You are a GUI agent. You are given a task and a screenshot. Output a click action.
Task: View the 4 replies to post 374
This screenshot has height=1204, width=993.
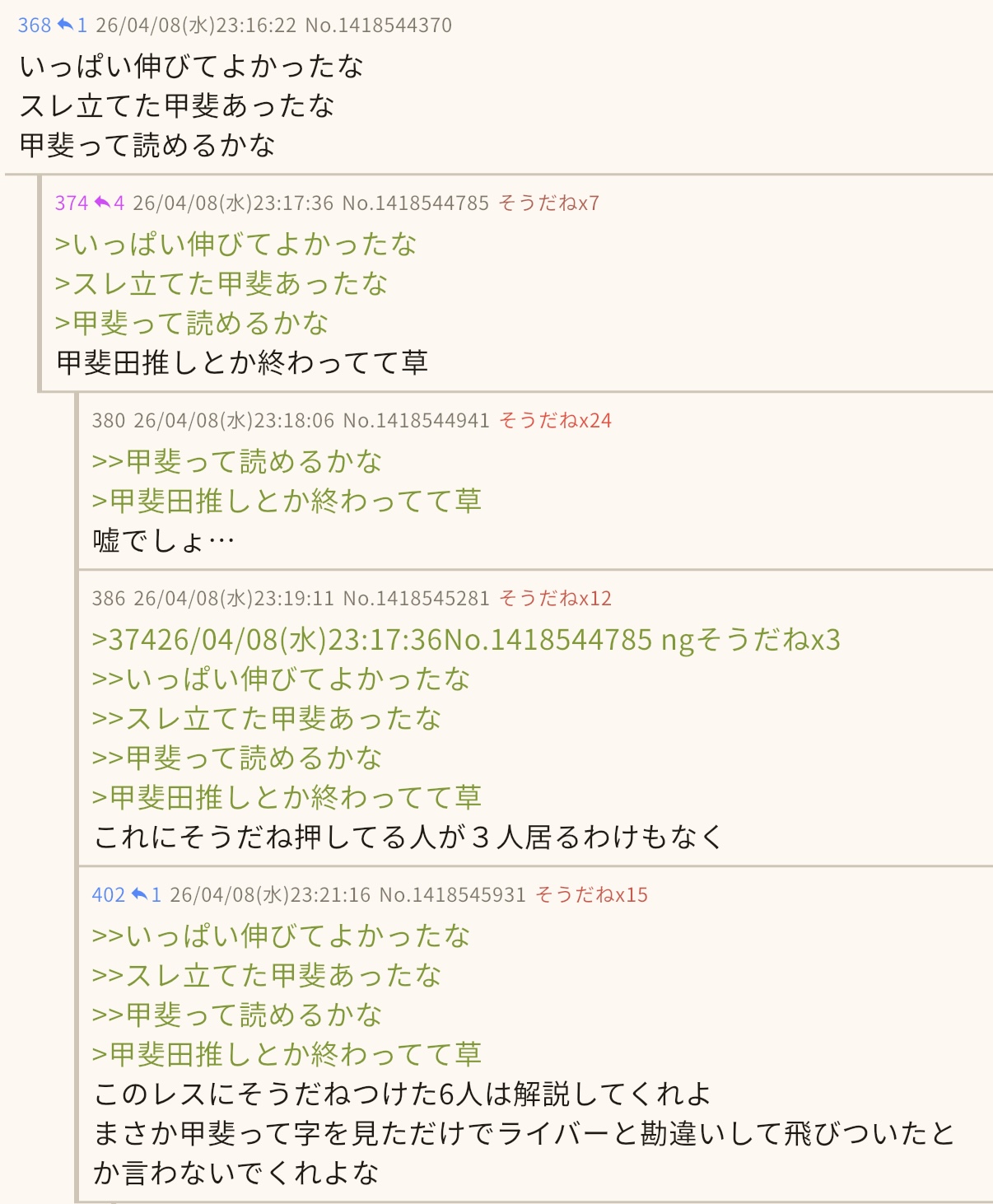tap(110, 203)
